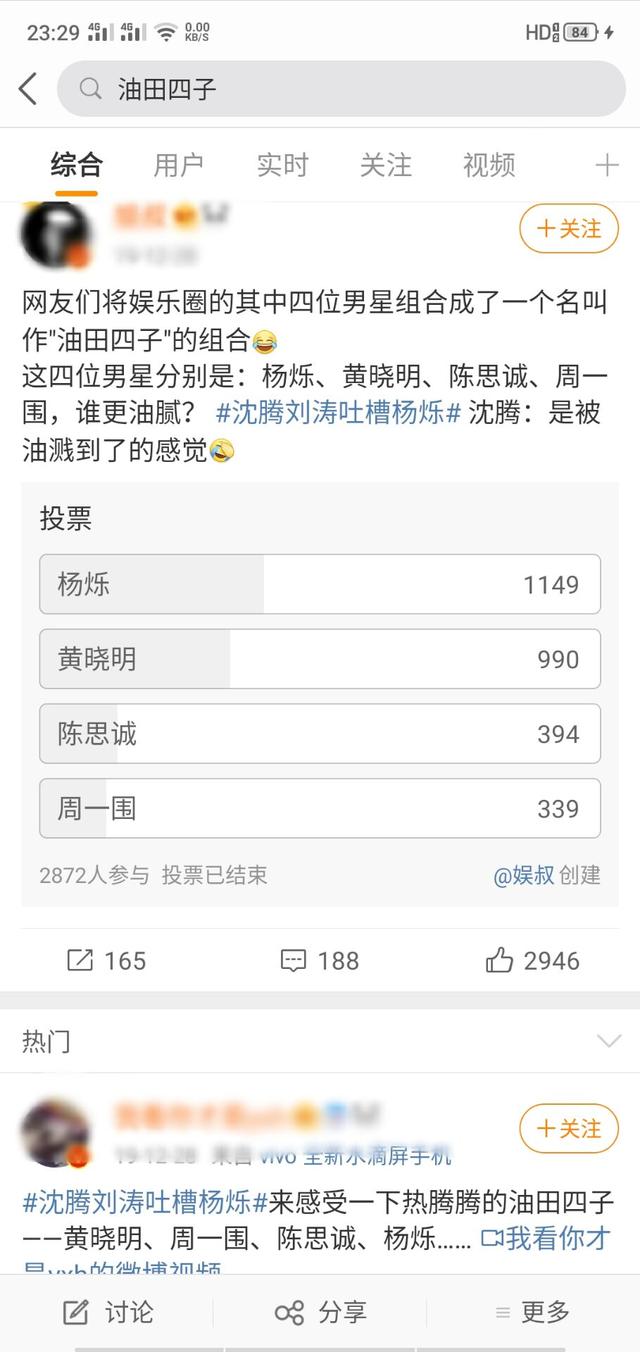
Task: Expand the 热门 section chevron
Action: tap(608, 1041)
